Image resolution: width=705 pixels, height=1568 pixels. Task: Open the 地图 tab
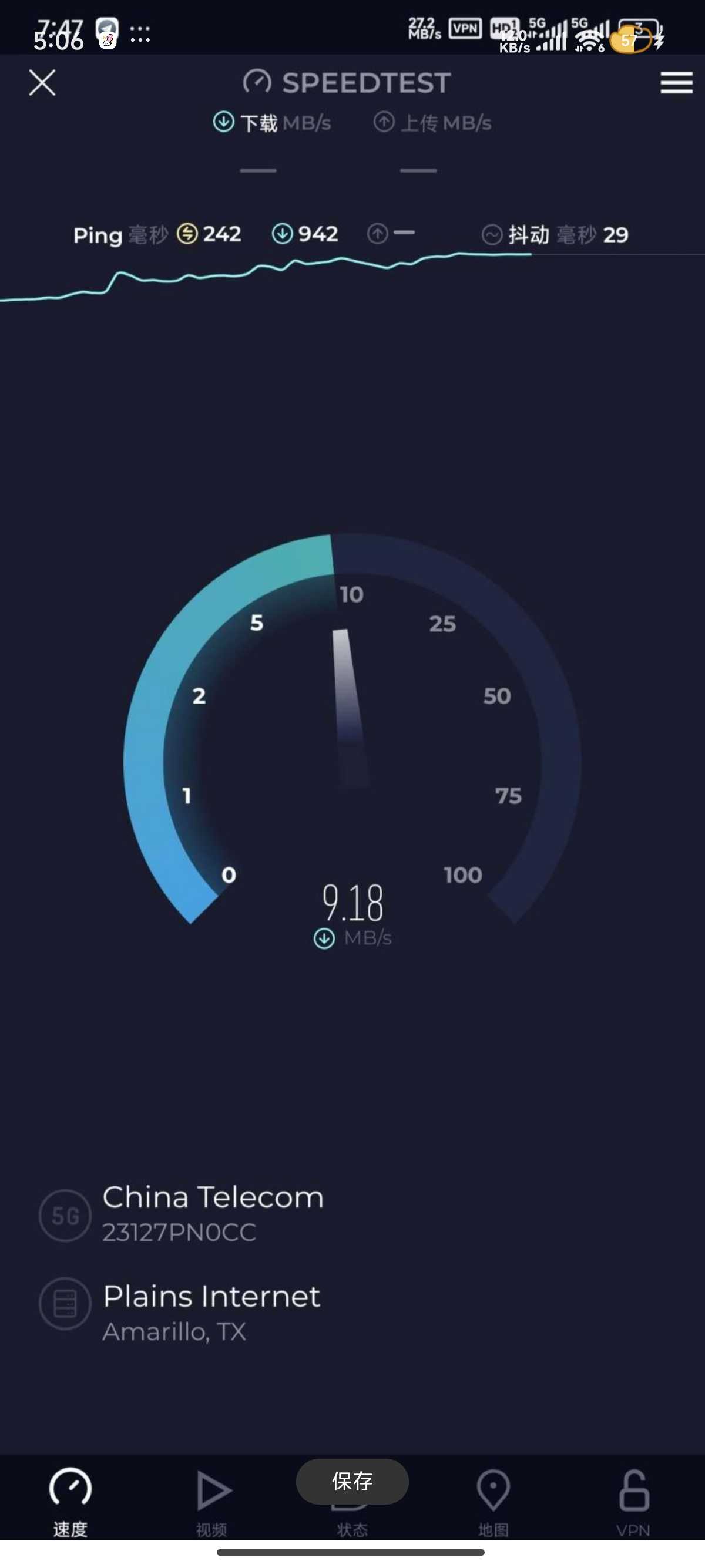(x=492, y=1501)
